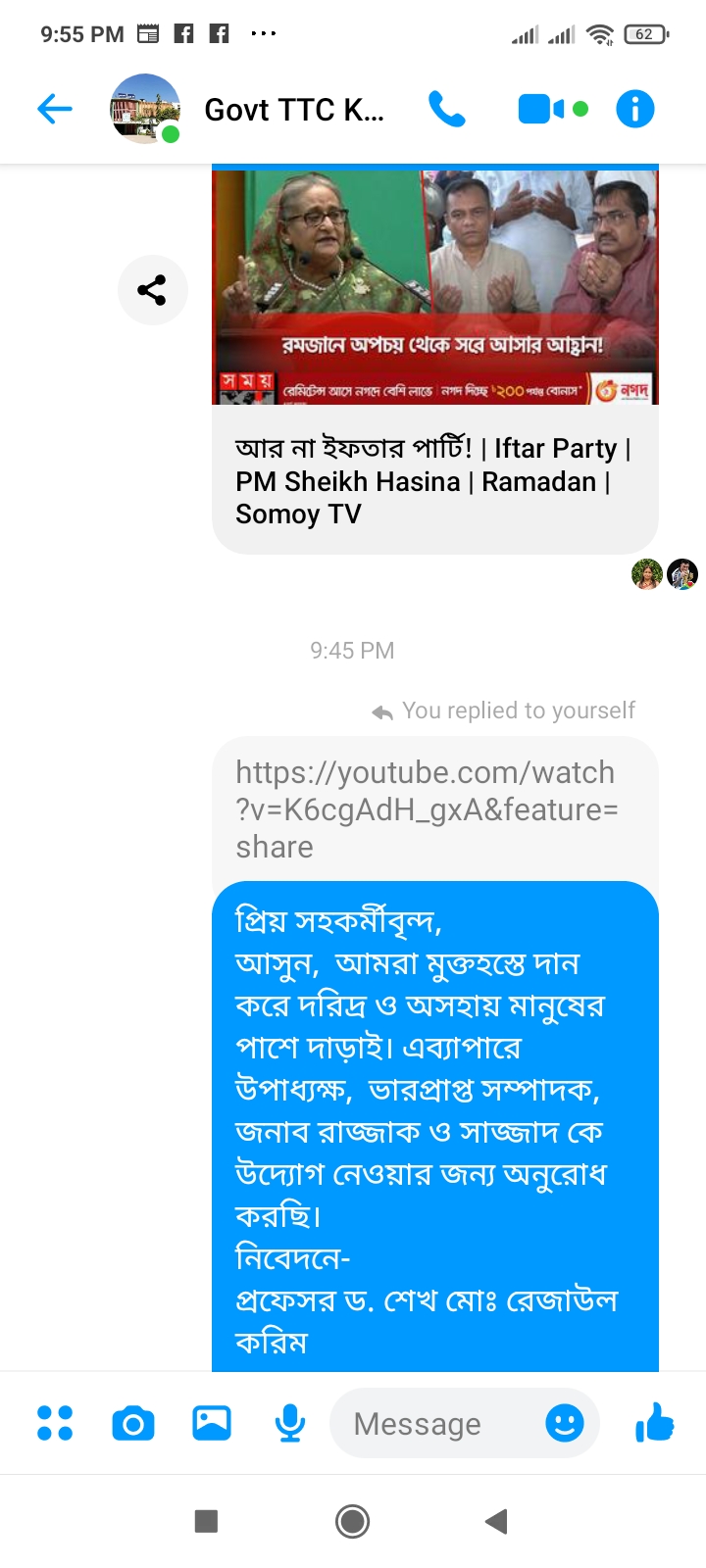Viewport: 706px width, 1568px height.
Task: Choose a picture from the gallery
Action: tap(212, 1423)
